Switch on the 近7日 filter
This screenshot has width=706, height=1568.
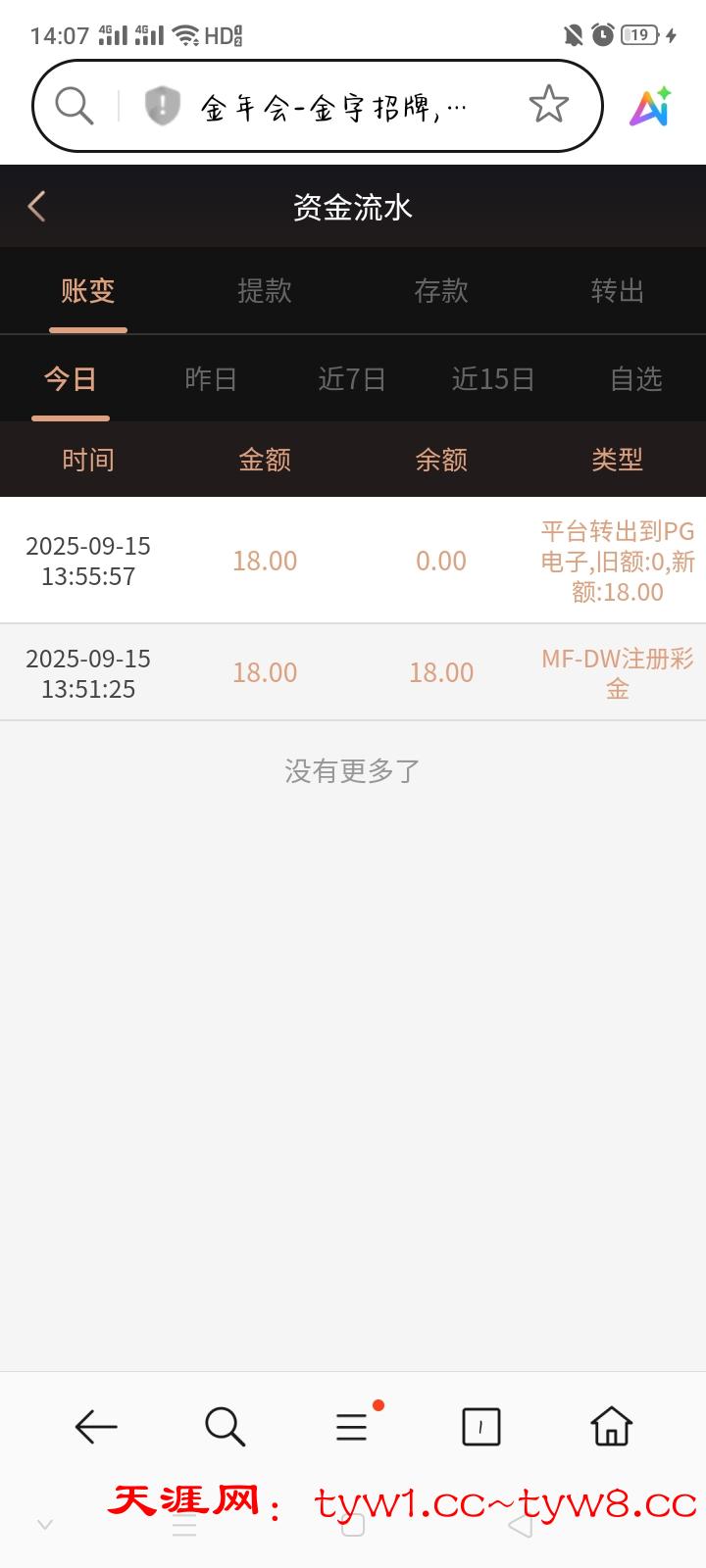(353, 379)
